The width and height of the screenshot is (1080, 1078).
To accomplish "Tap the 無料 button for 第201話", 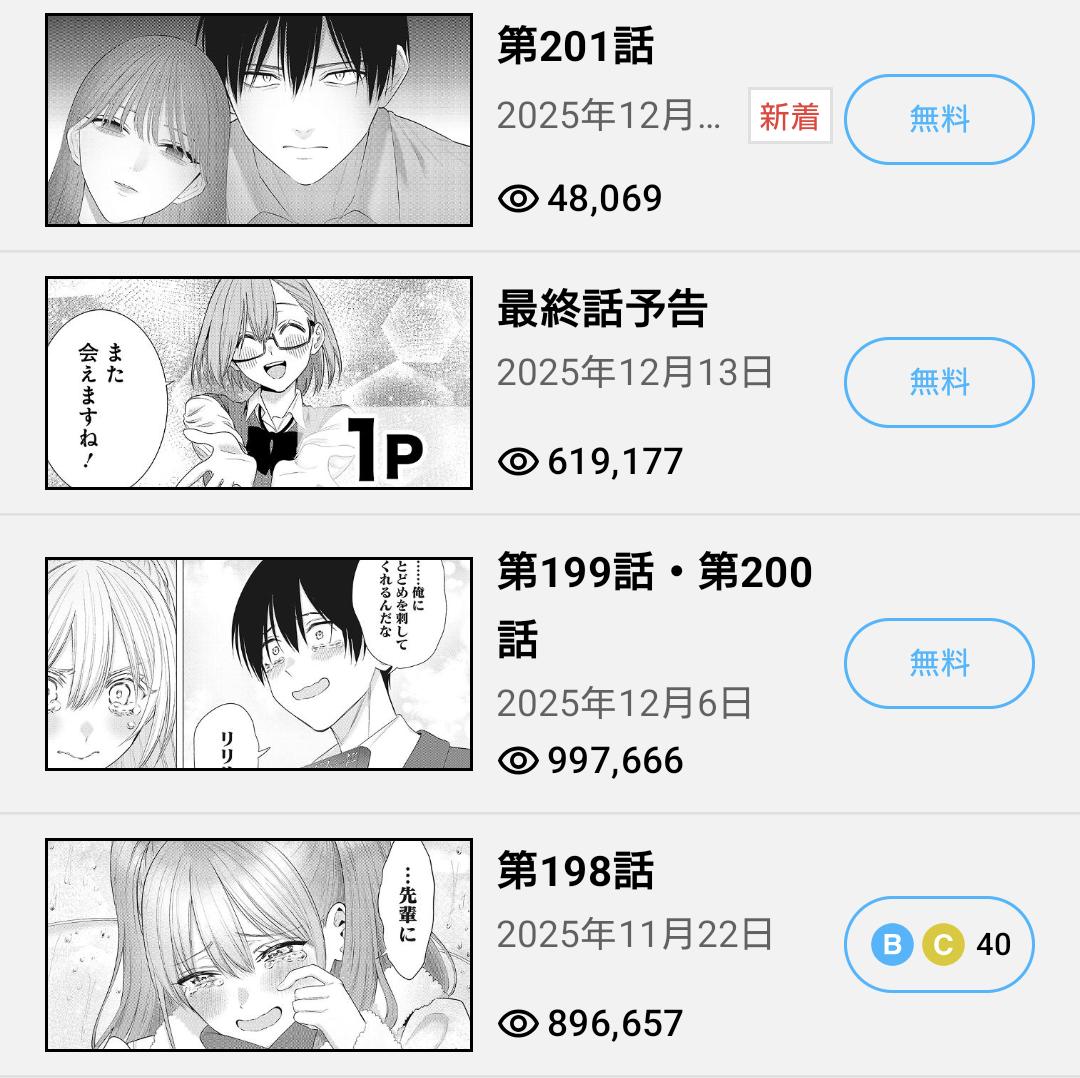I will (939, 120).
